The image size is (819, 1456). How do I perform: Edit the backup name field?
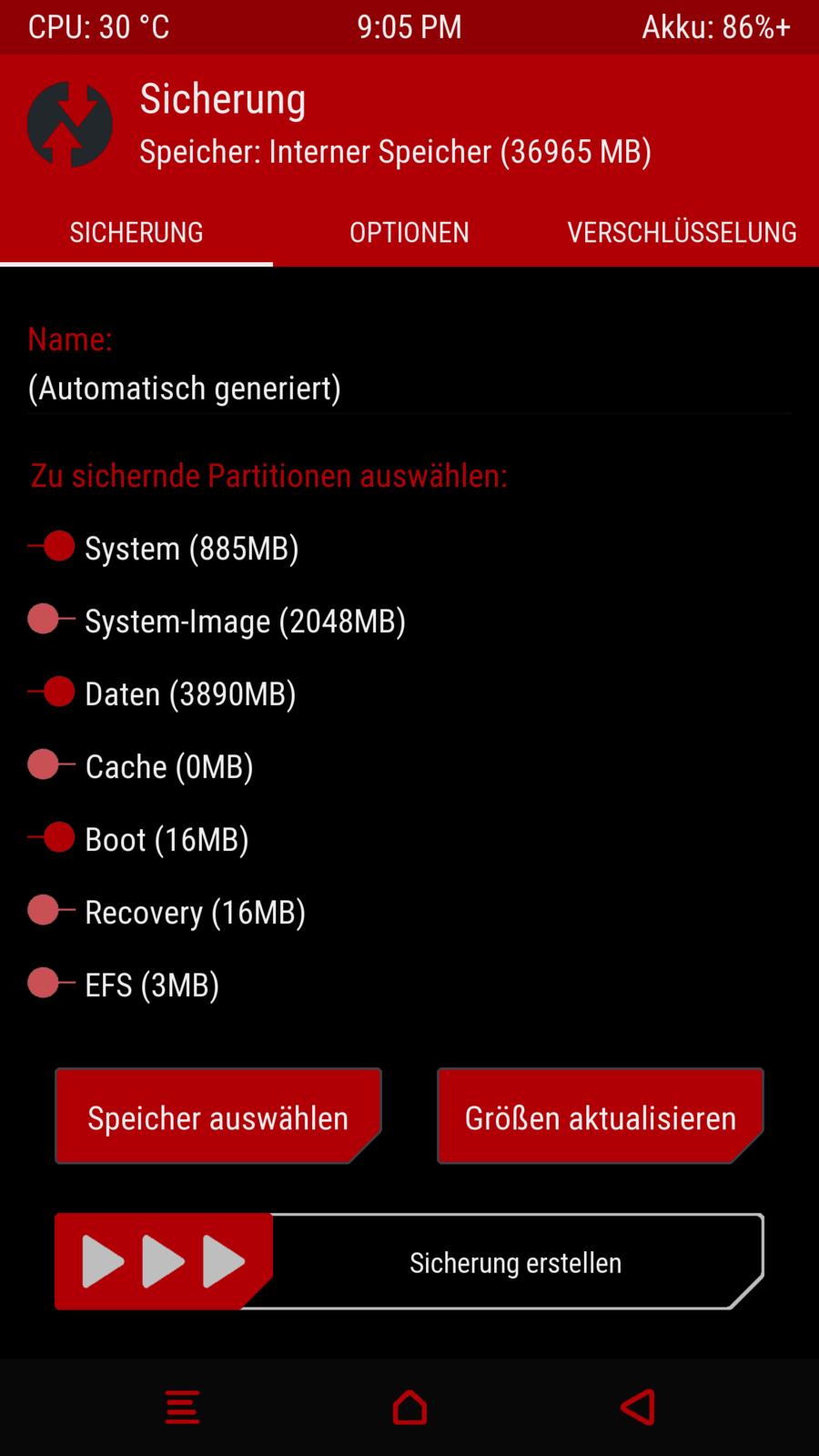[x=409, y=389]
